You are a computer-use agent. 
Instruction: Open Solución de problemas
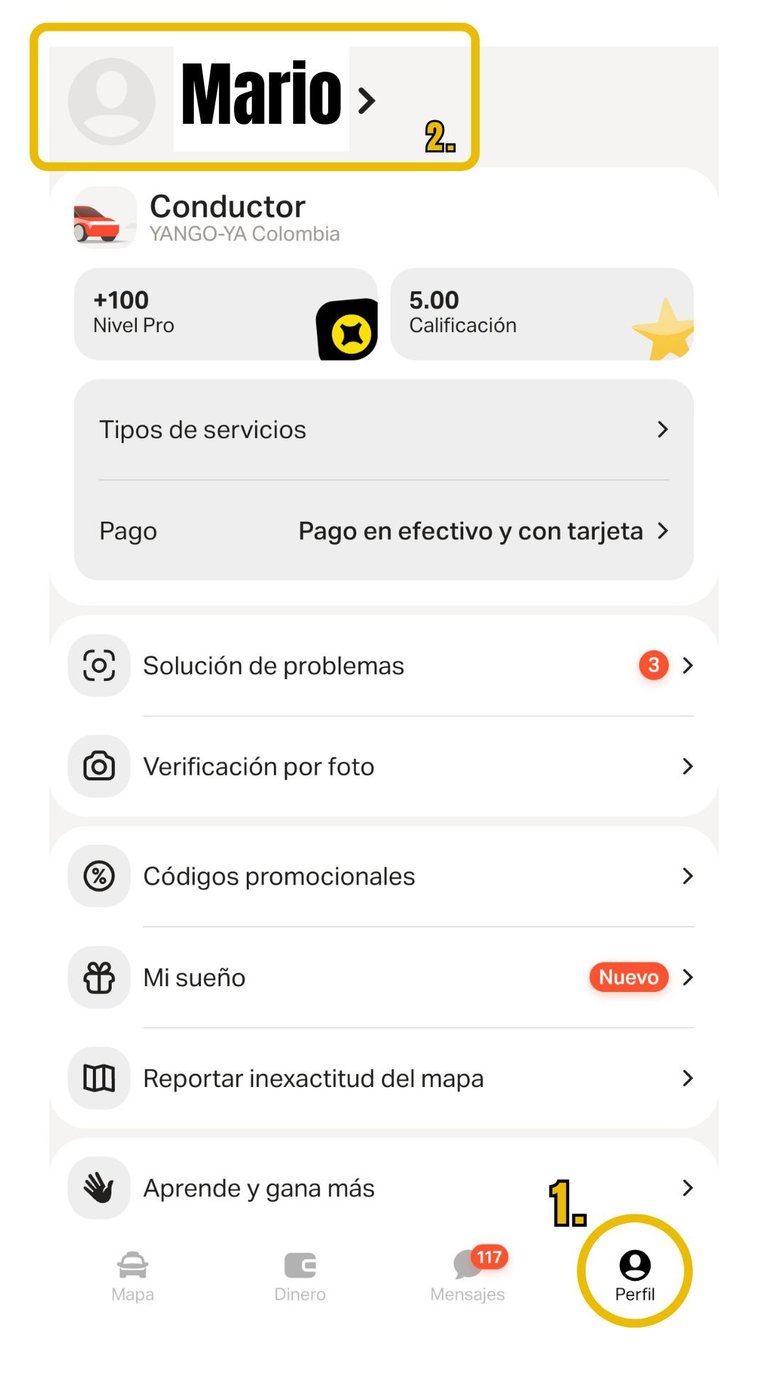[x=383, y=666]
